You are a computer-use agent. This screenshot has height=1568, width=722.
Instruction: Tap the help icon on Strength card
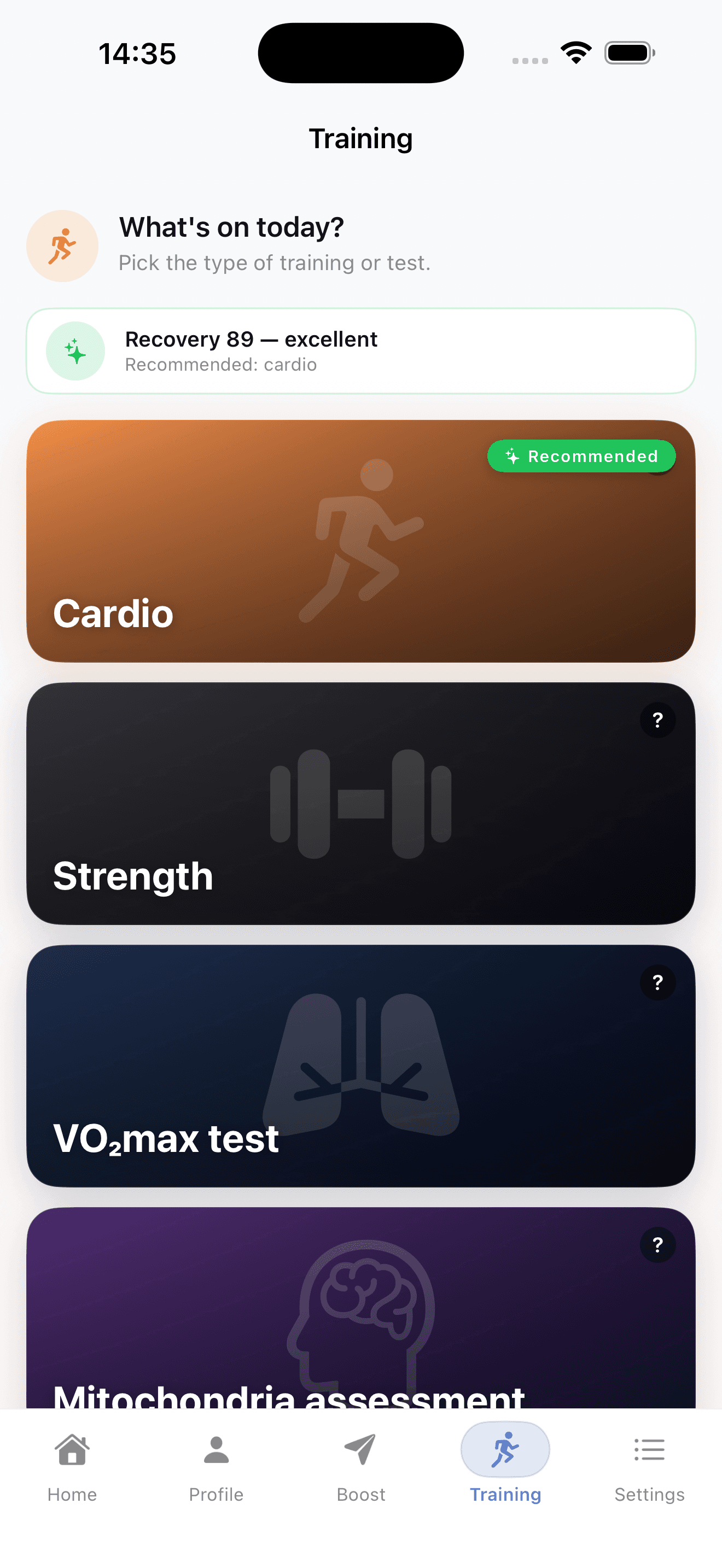657,720
